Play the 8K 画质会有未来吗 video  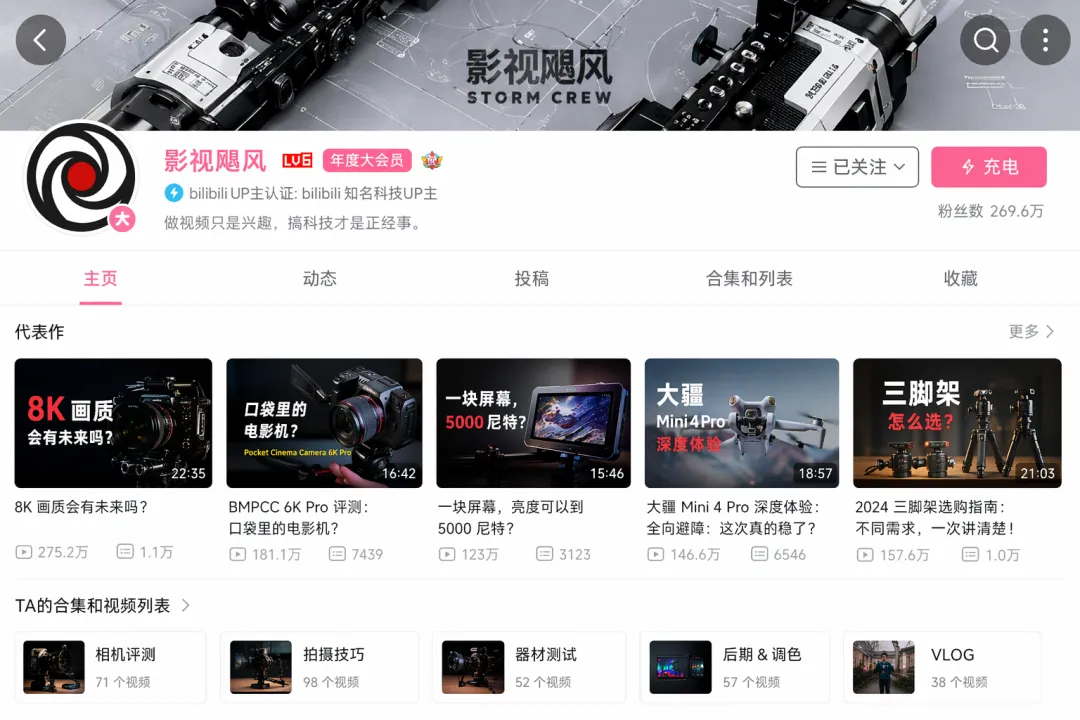113,423
